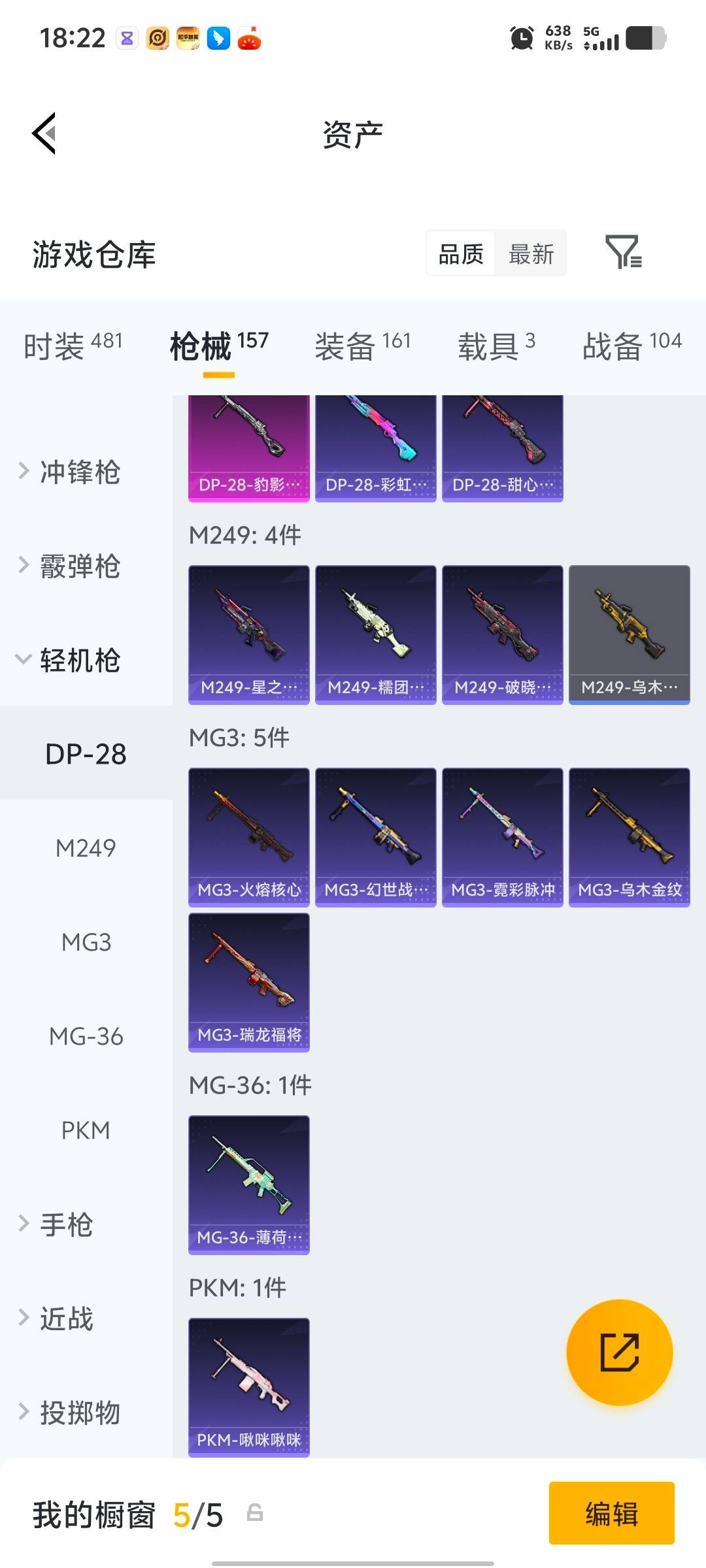Expand the 手枪 category
This screenshot has width=706, height=1568.
coord(70,1223)
